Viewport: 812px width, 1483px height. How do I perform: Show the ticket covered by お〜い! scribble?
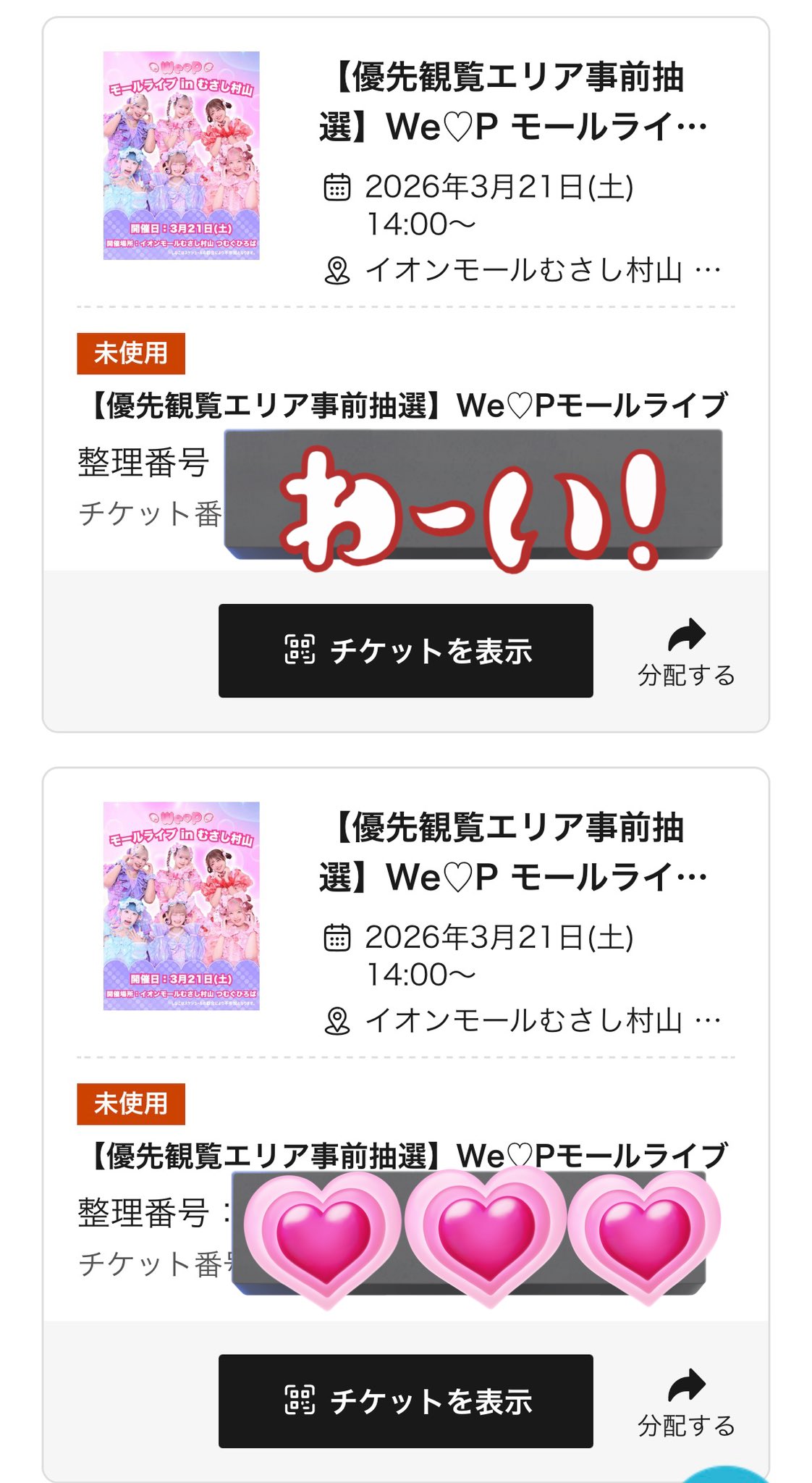pos(405,650)
